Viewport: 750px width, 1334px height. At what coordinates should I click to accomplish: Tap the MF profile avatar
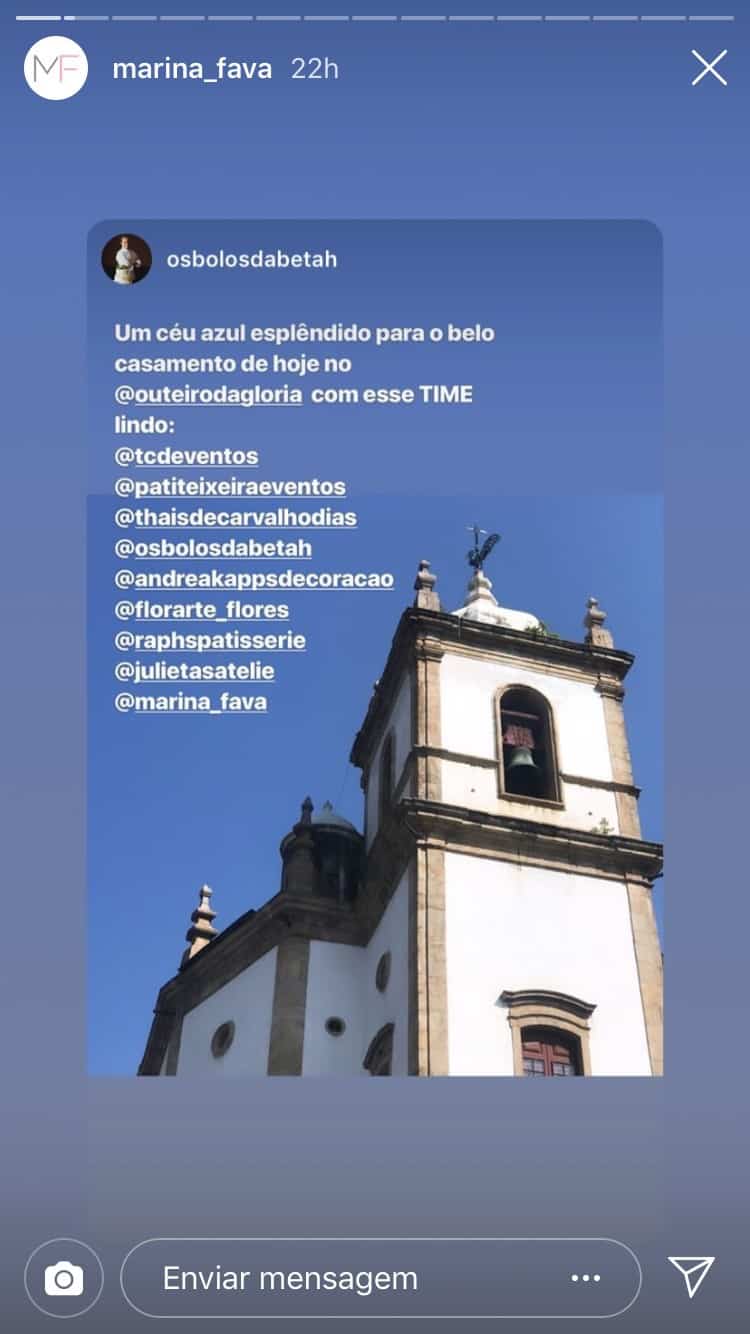click(x=56, y=68)
